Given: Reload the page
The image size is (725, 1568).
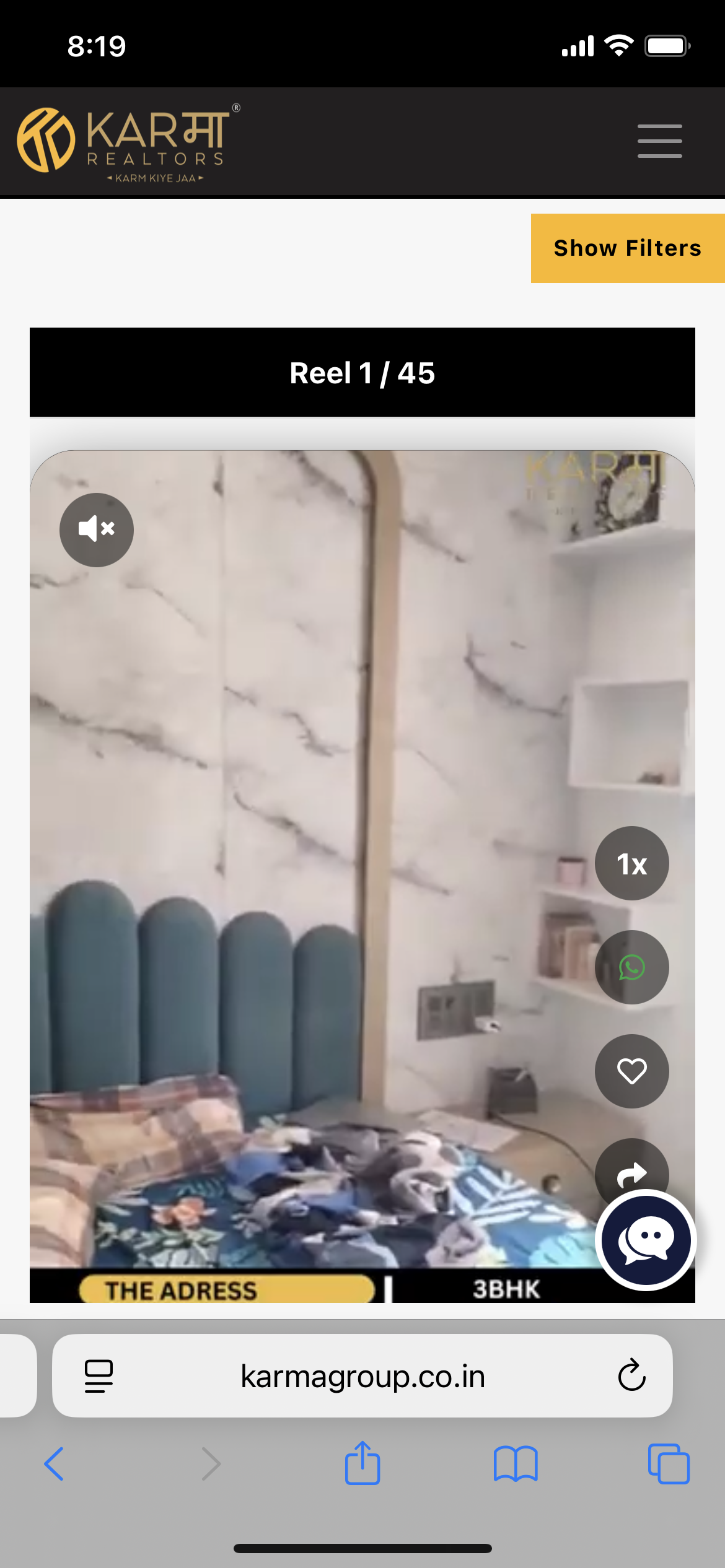Looking at the screenshot, I should point(631,1376).
